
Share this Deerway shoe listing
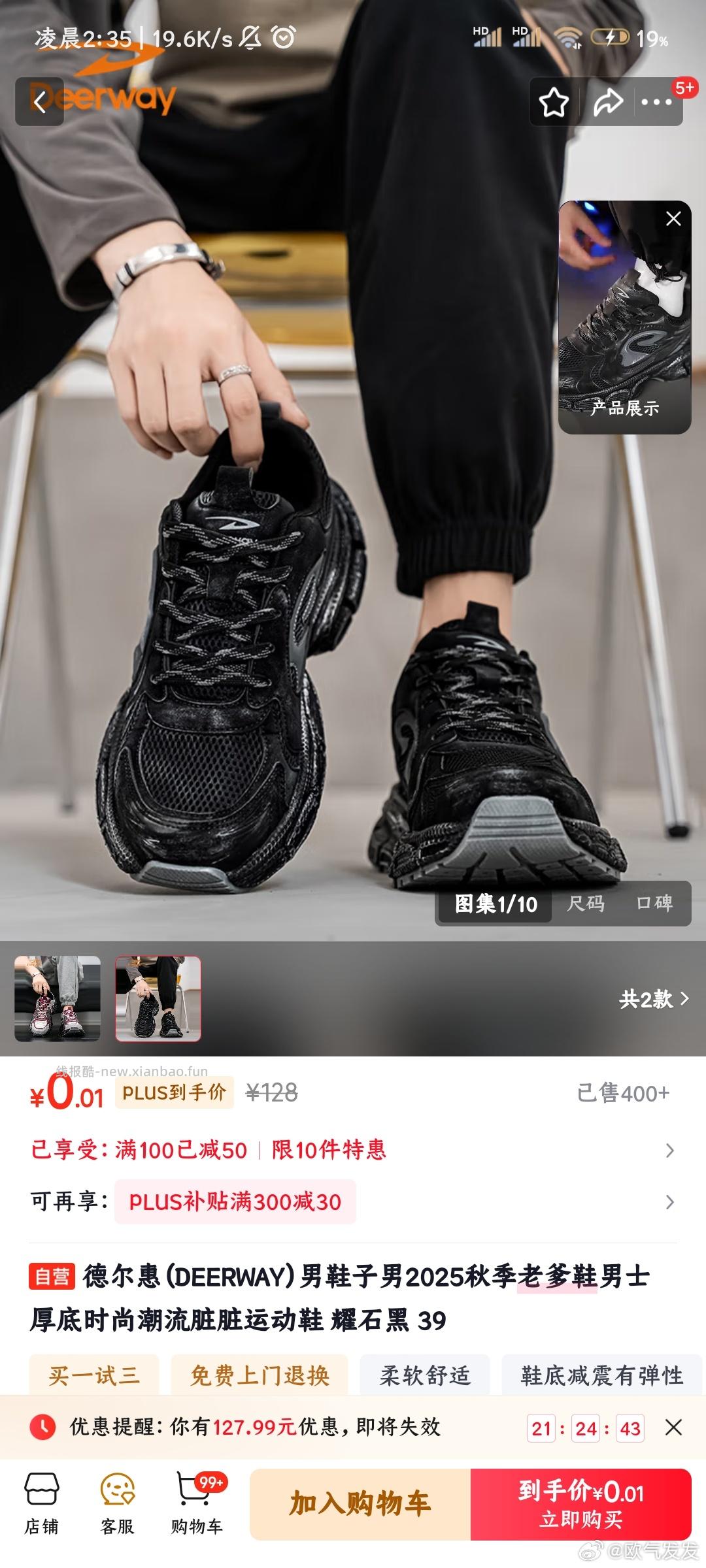[x=607, y=102]
